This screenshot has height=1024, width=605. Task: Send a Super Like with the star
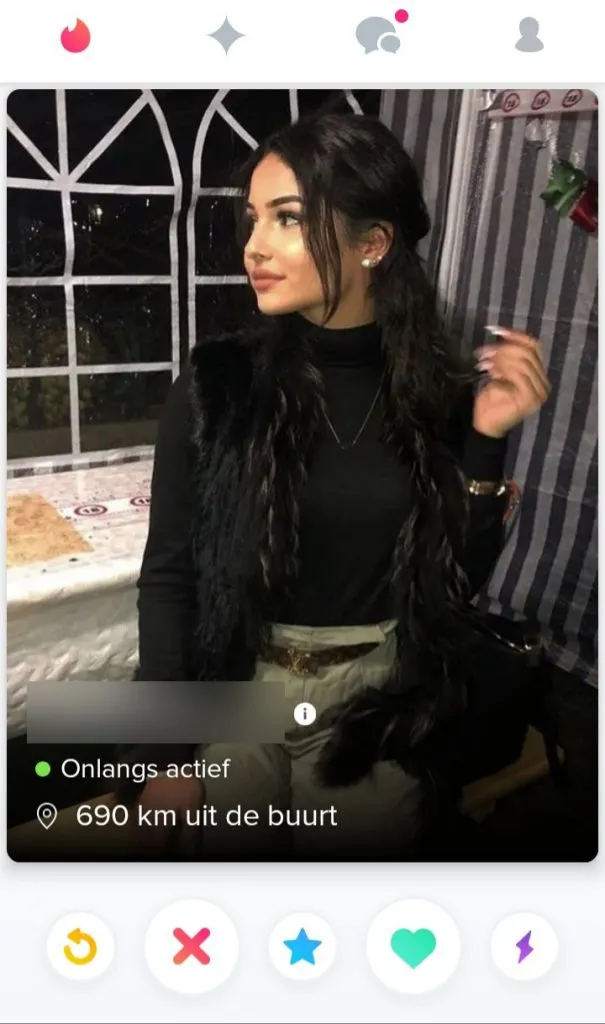[302, 946]
